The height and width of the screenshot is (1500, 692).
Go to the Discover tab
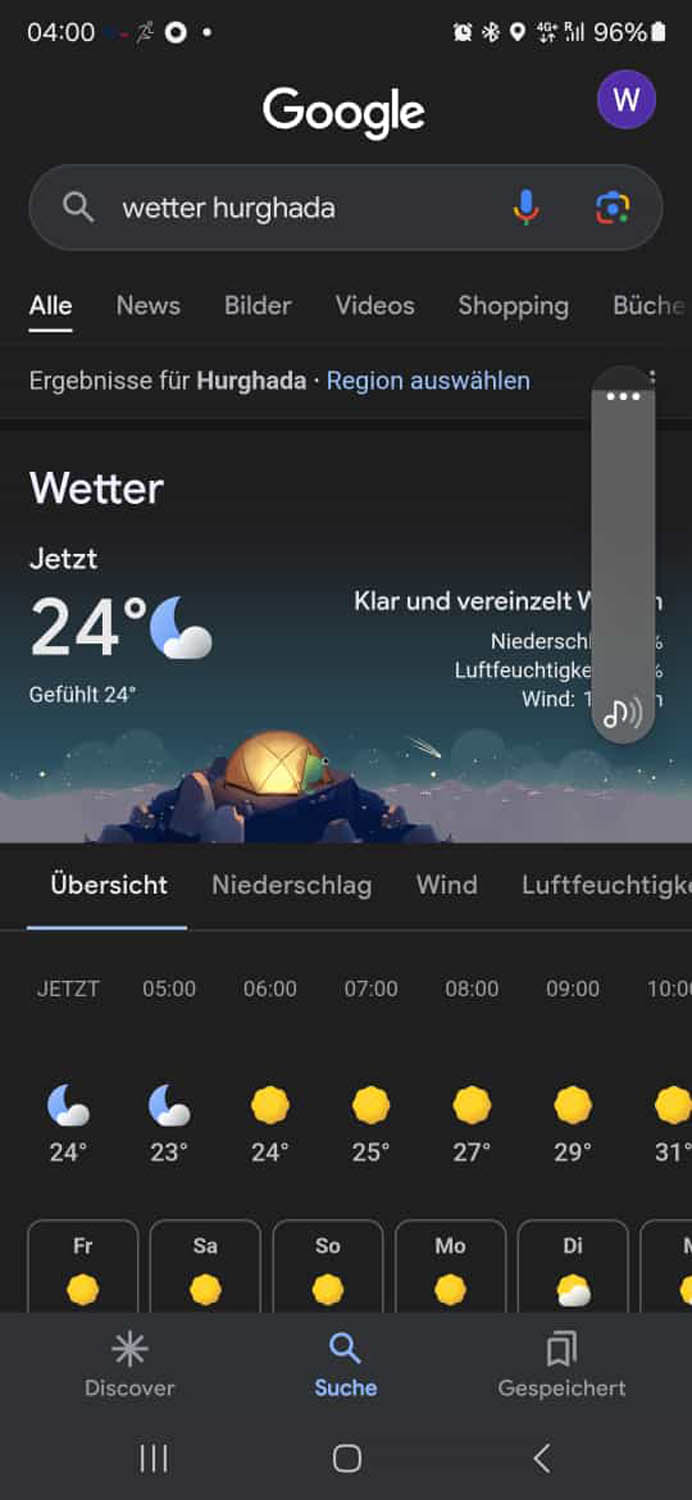(x=129, y=1365)
